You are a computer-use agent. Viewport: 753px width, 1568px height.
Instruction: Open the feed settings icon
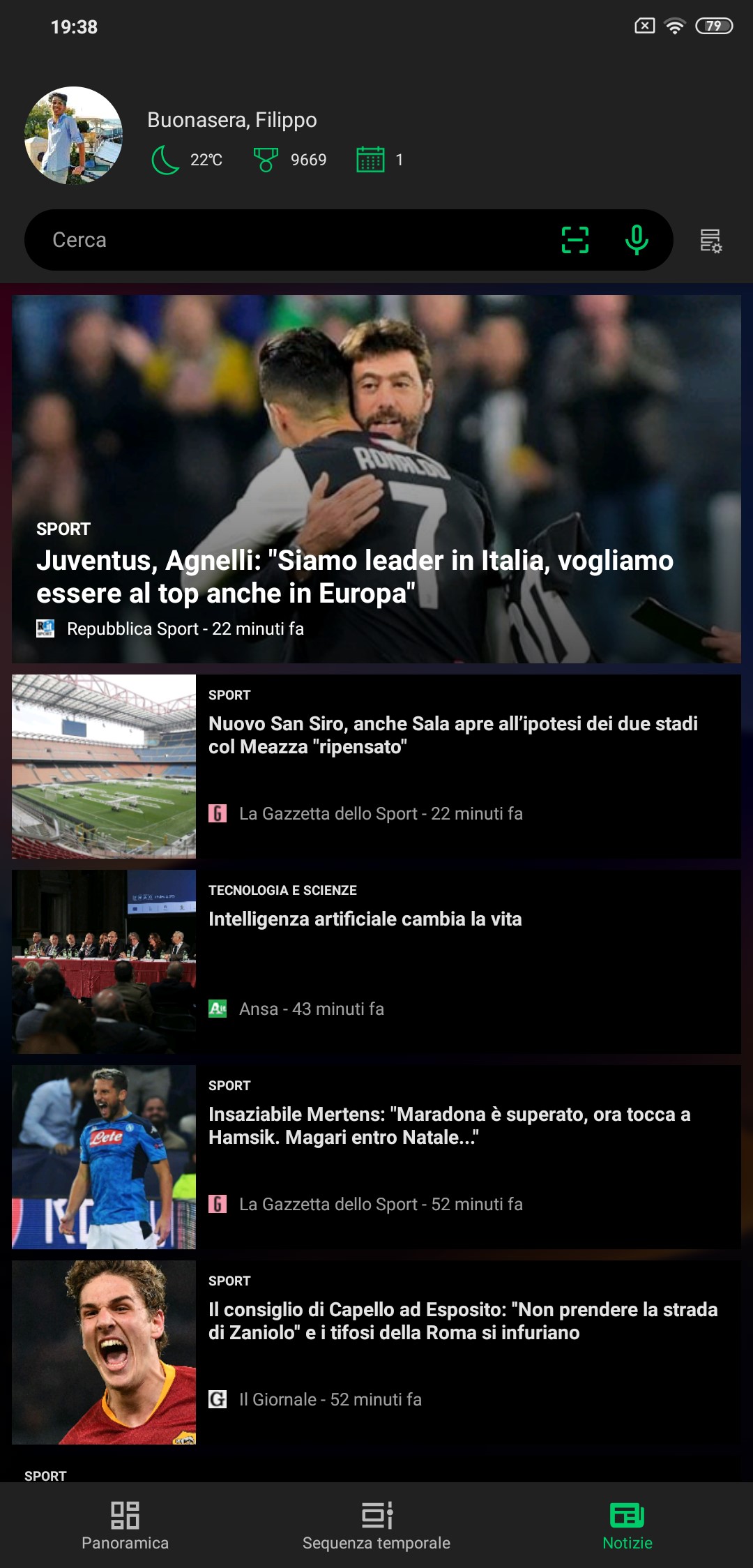coord(710,241)
